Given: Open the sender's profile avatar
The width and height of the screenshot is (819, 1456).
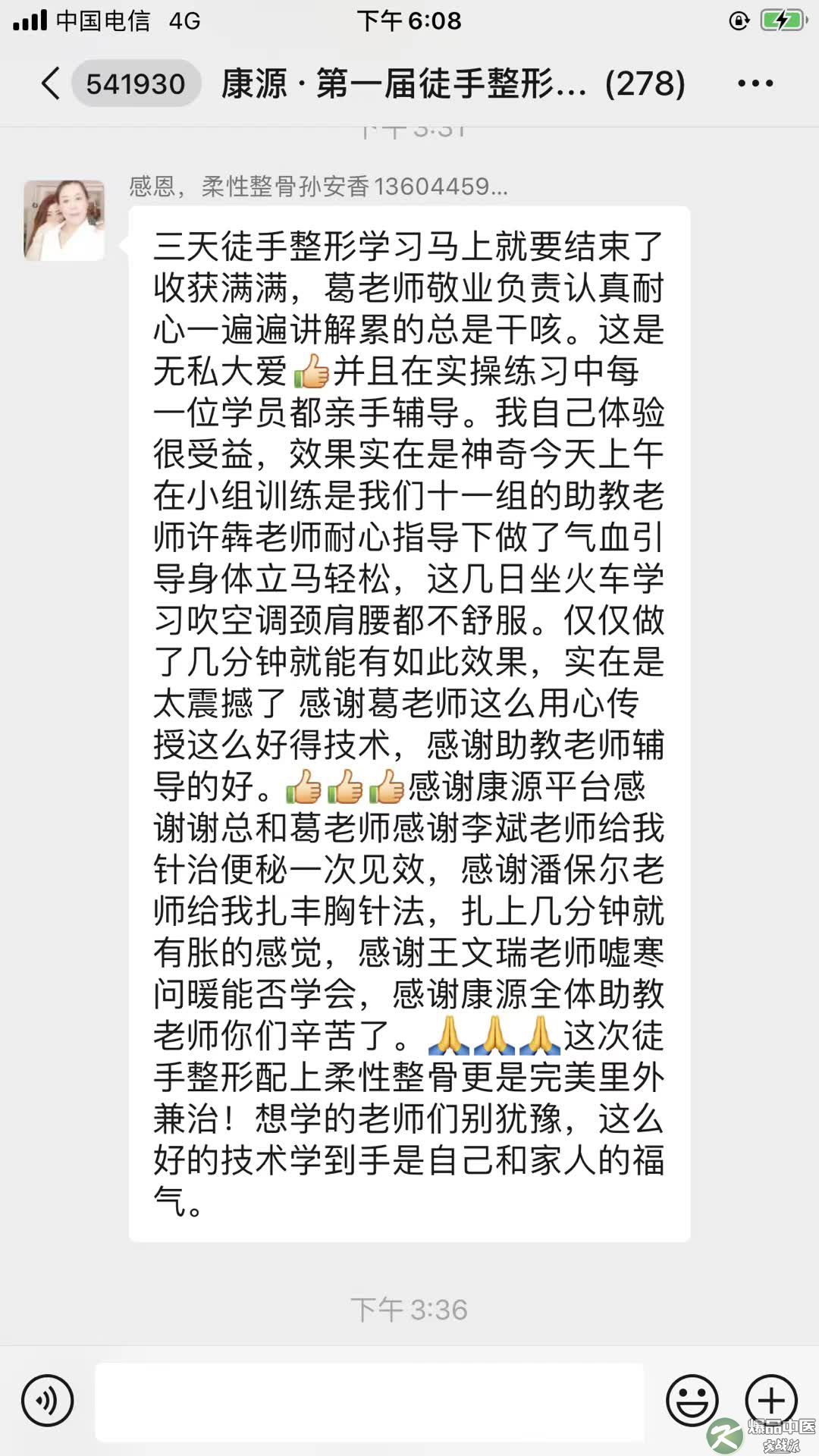Looking at the screenshot, I should pyautogui.click(x=64, y=221).
